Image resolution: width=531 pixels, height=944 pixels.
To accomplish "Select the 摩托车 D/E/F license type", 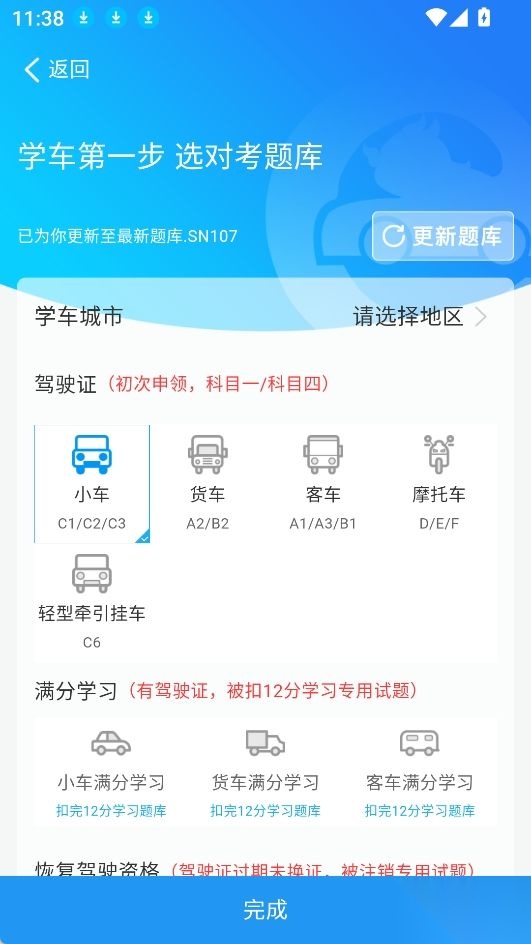I will click(x=439, y=483).
